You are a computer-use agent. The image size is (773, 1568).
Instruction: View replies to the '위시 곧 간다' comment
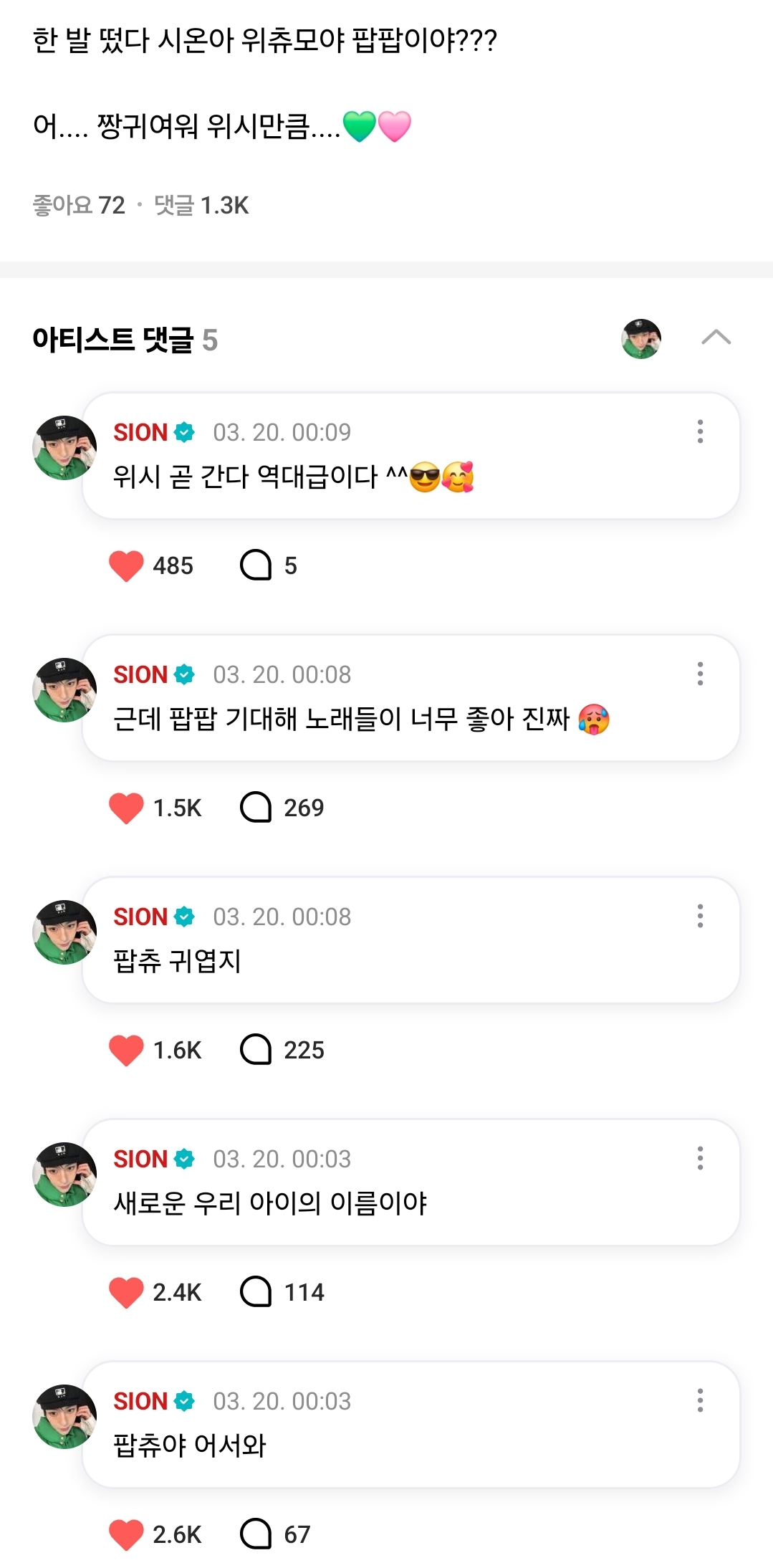point(256,565)
